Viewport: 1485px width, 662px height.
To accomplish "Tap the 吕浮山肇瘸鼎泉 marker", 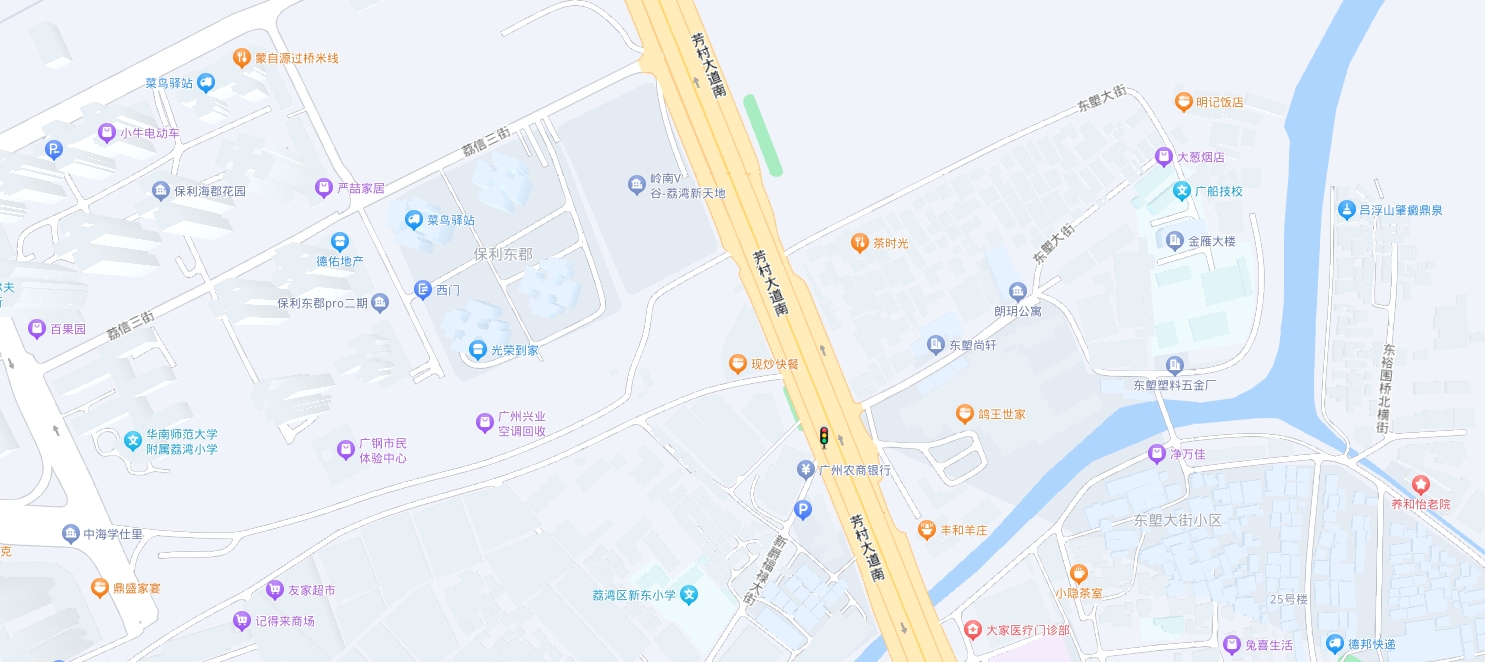I will [1346, 210].
